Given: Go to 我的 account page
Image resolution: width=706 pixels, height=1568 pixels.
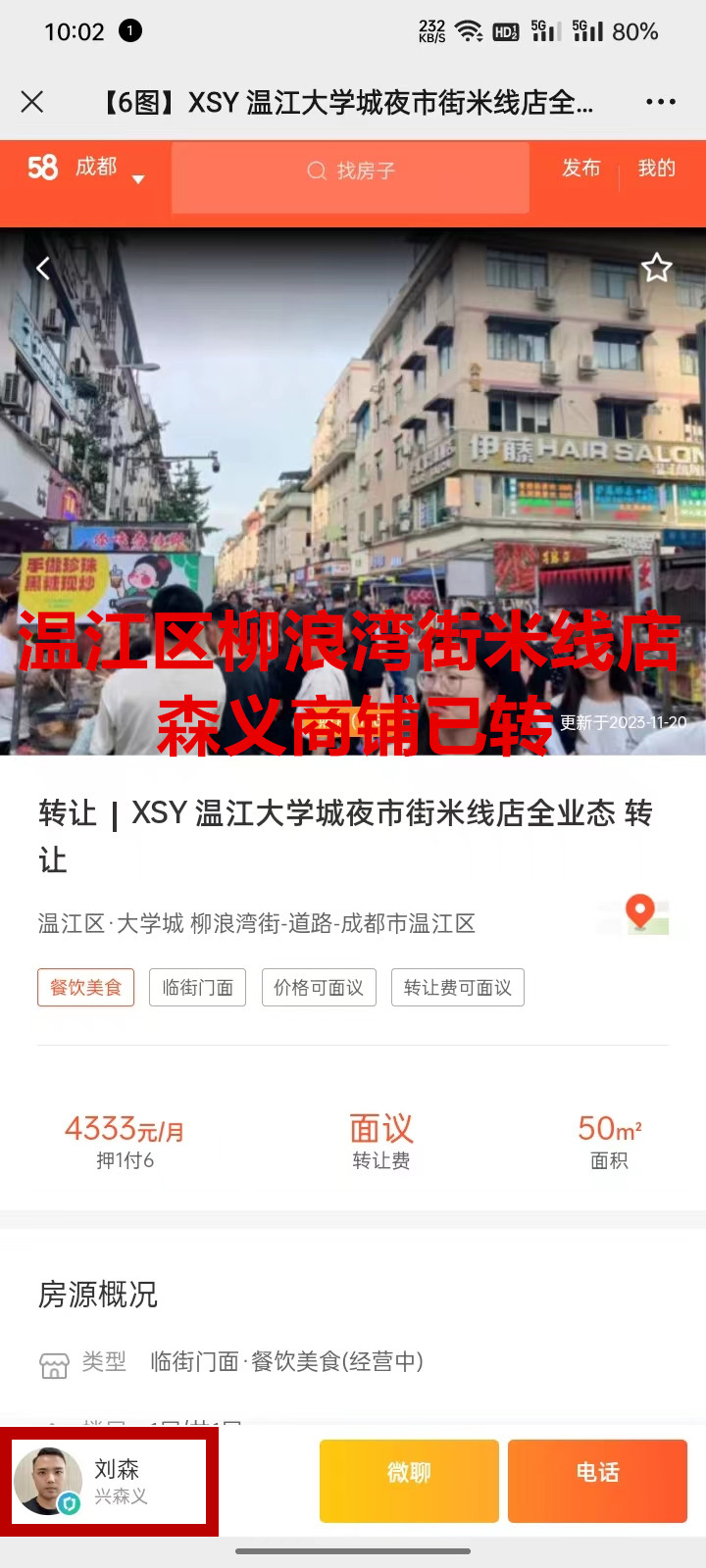Looking at the screenshot, I should pyautogui.click(x=656, y=169).
